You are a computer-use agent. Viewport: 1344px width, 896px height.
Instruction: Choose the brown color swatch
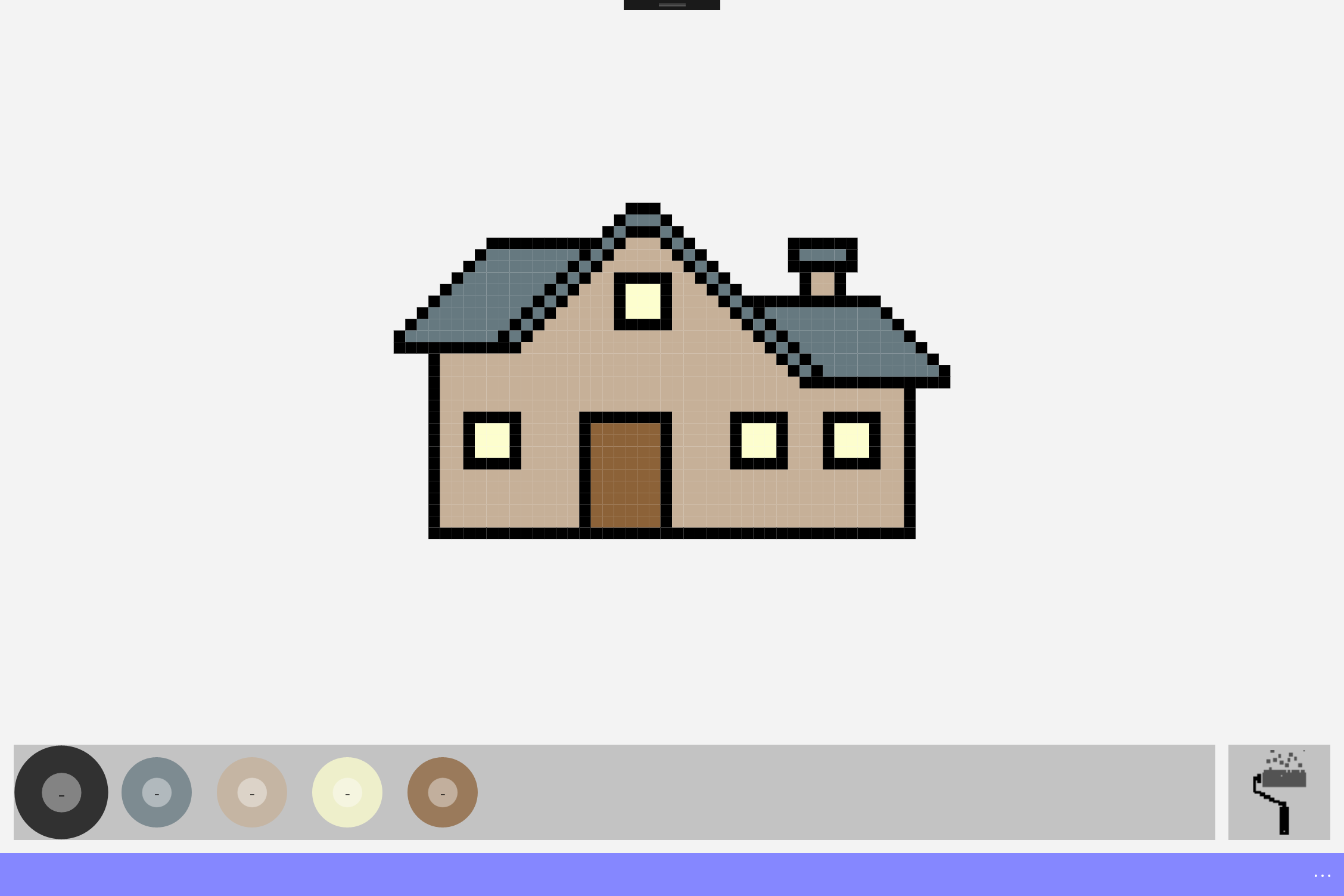click(x=443, y=792)
